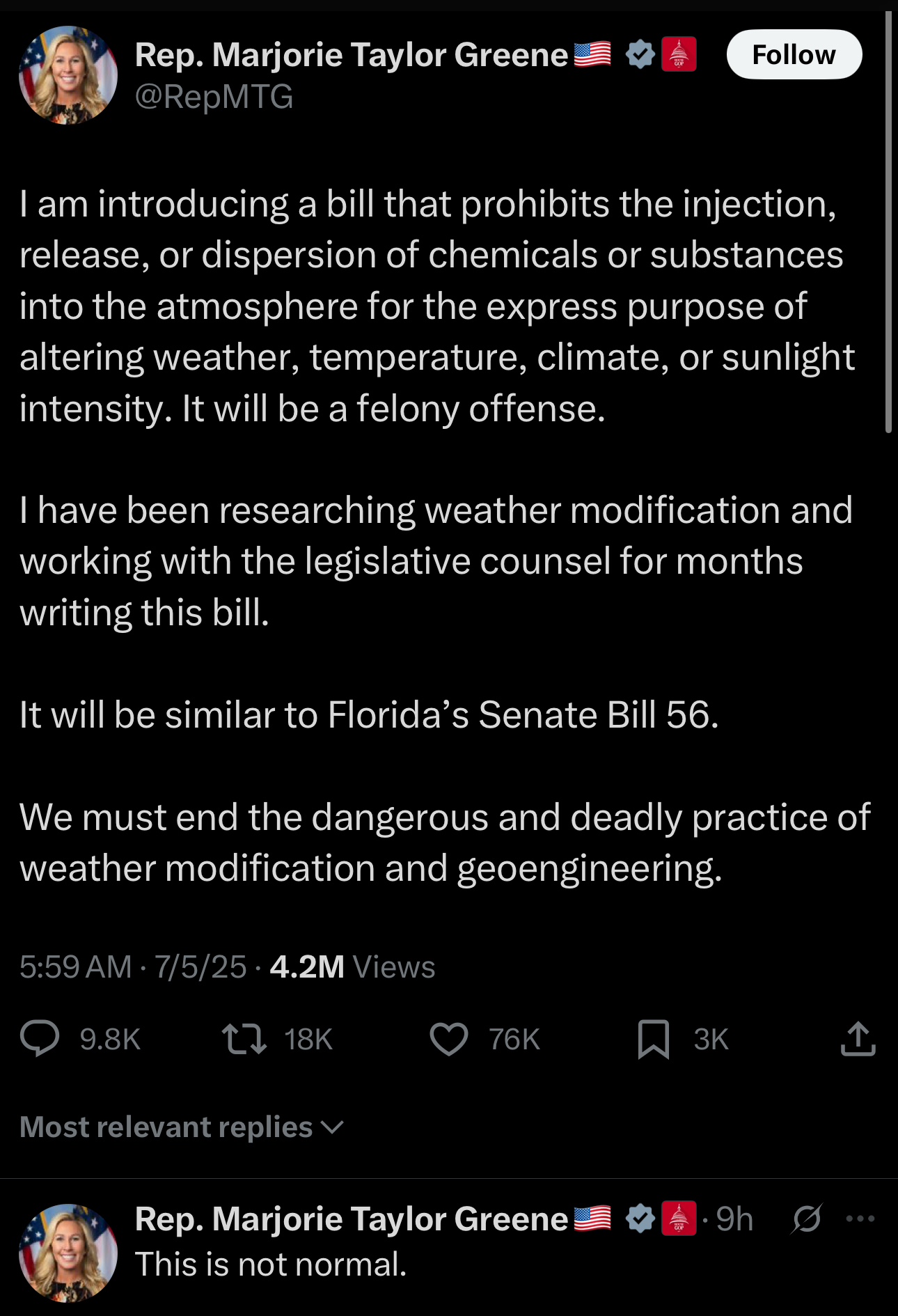Expand the Most relevant replies sort menu
This screenshot has height=1316, width=898.
[182, 1127]
